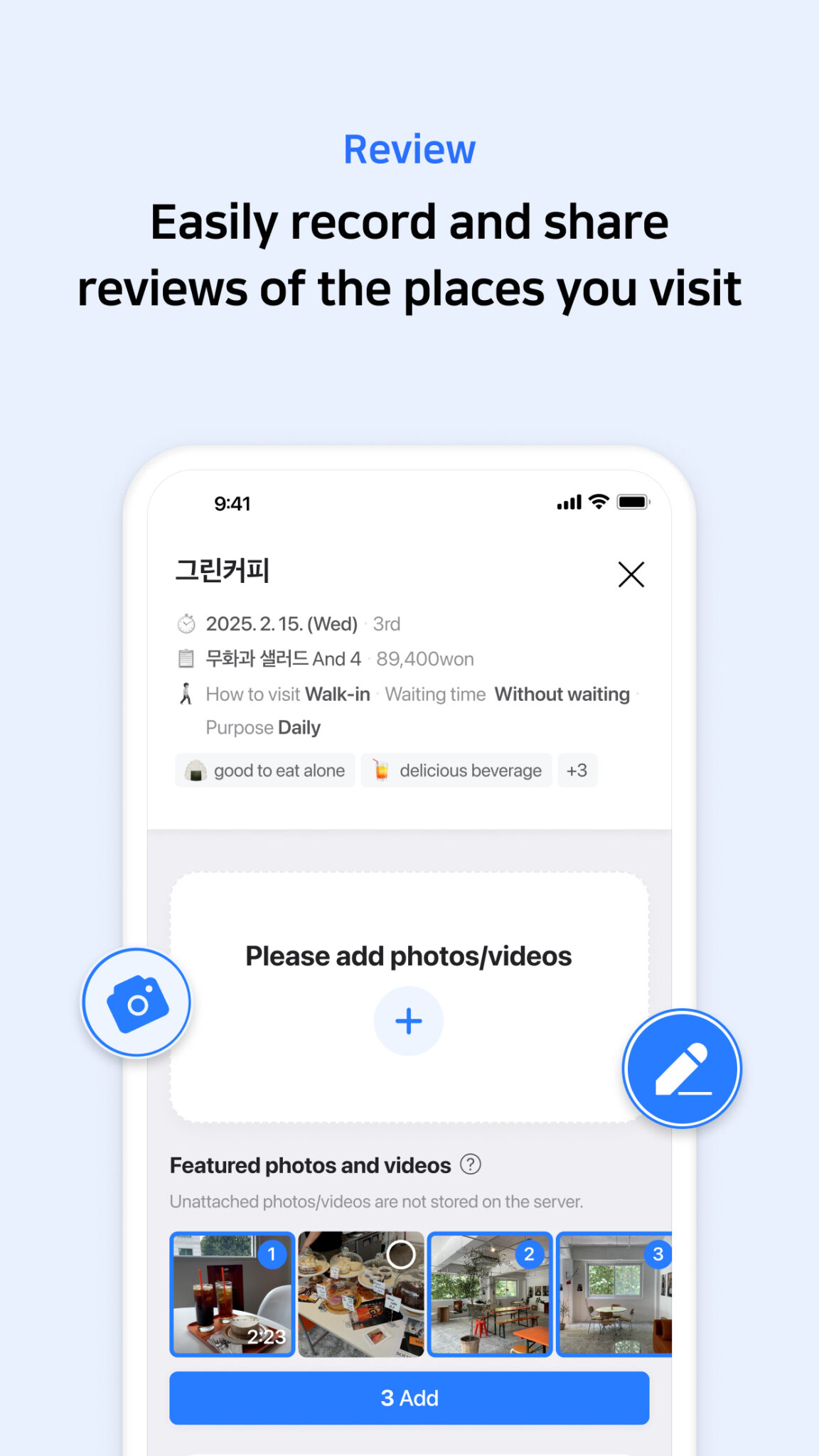Tap the good to eat alone tag

pos(264,770)
